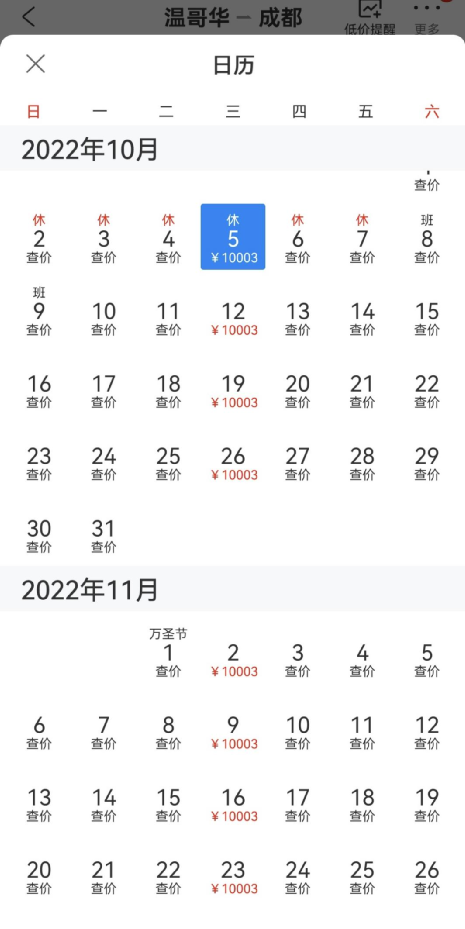
Task: Check price for October 28
Action: tap(362, 463)
